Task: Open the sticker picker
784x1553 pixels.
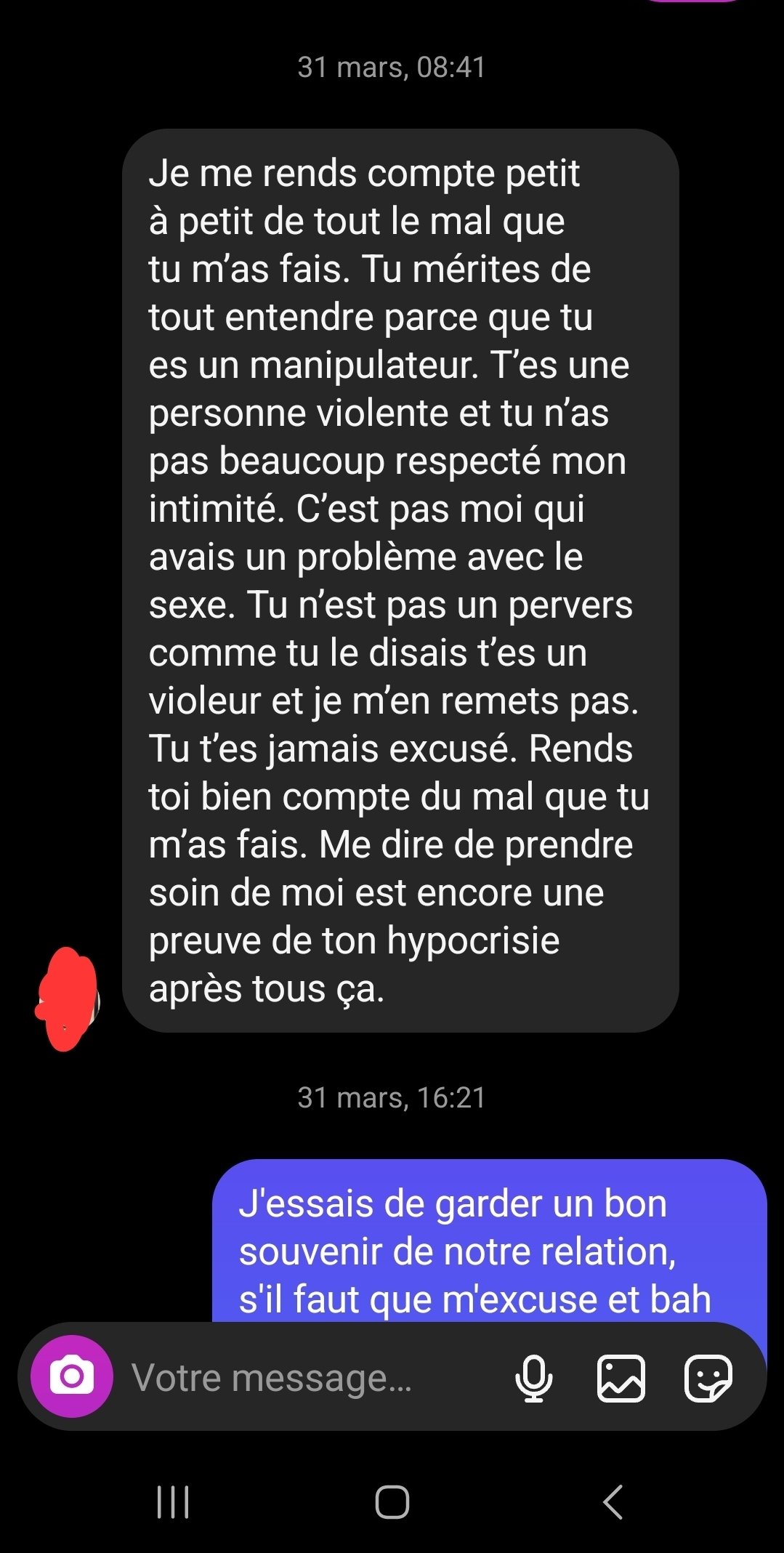Action: click(x=708, y=1378)
